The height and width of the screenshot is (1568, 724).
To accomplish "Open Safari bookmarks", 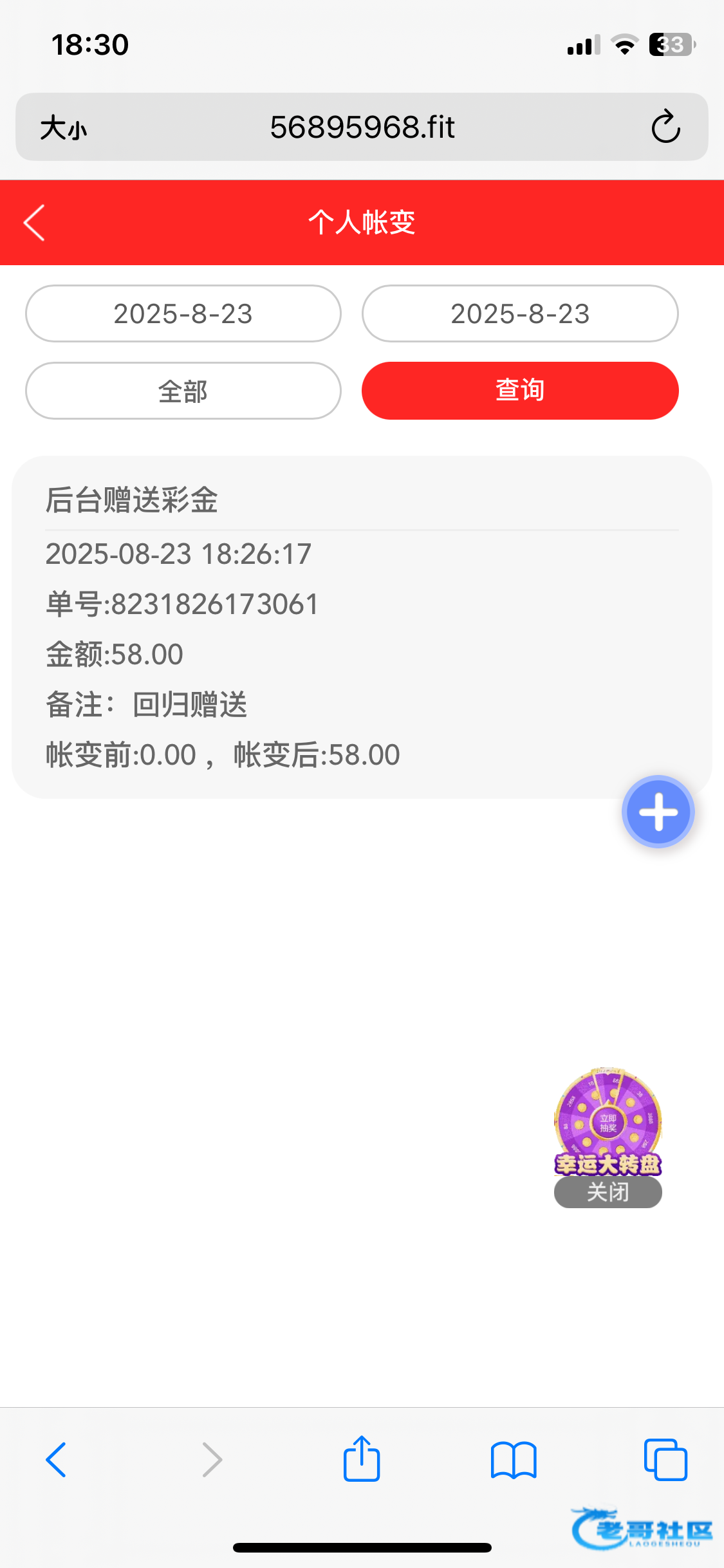I will pos(513,1459).
